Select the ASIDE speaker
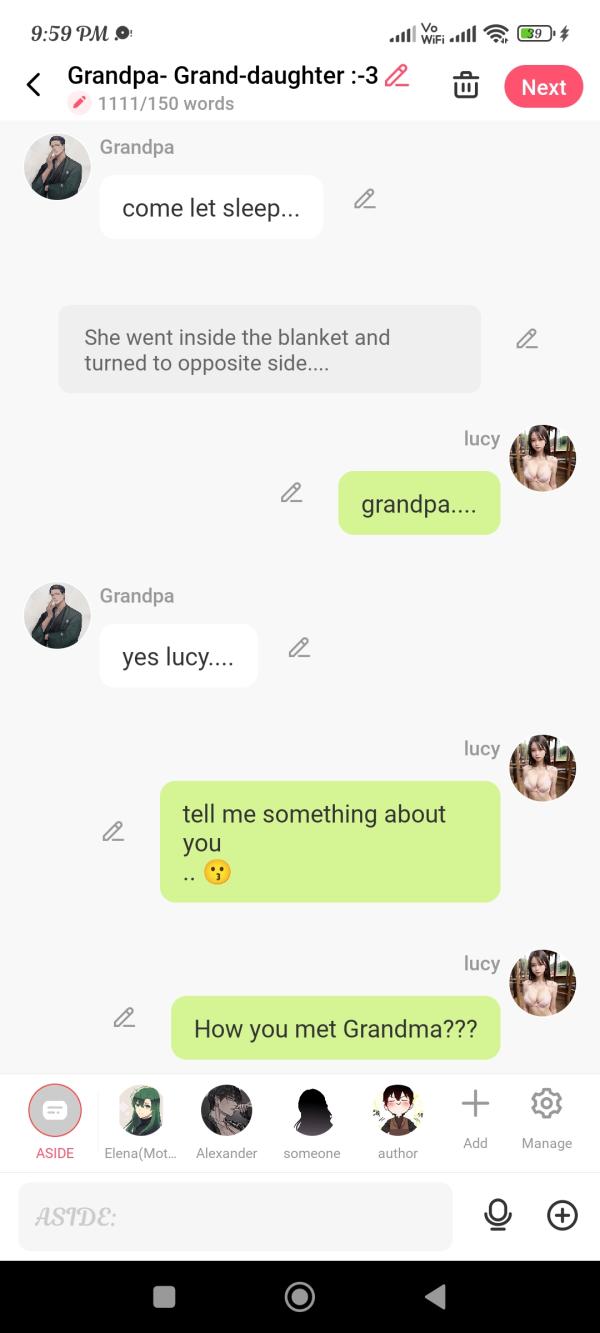Image resolution: width=600 pixels, height=1333 pixels. [x=55, y=1111]
